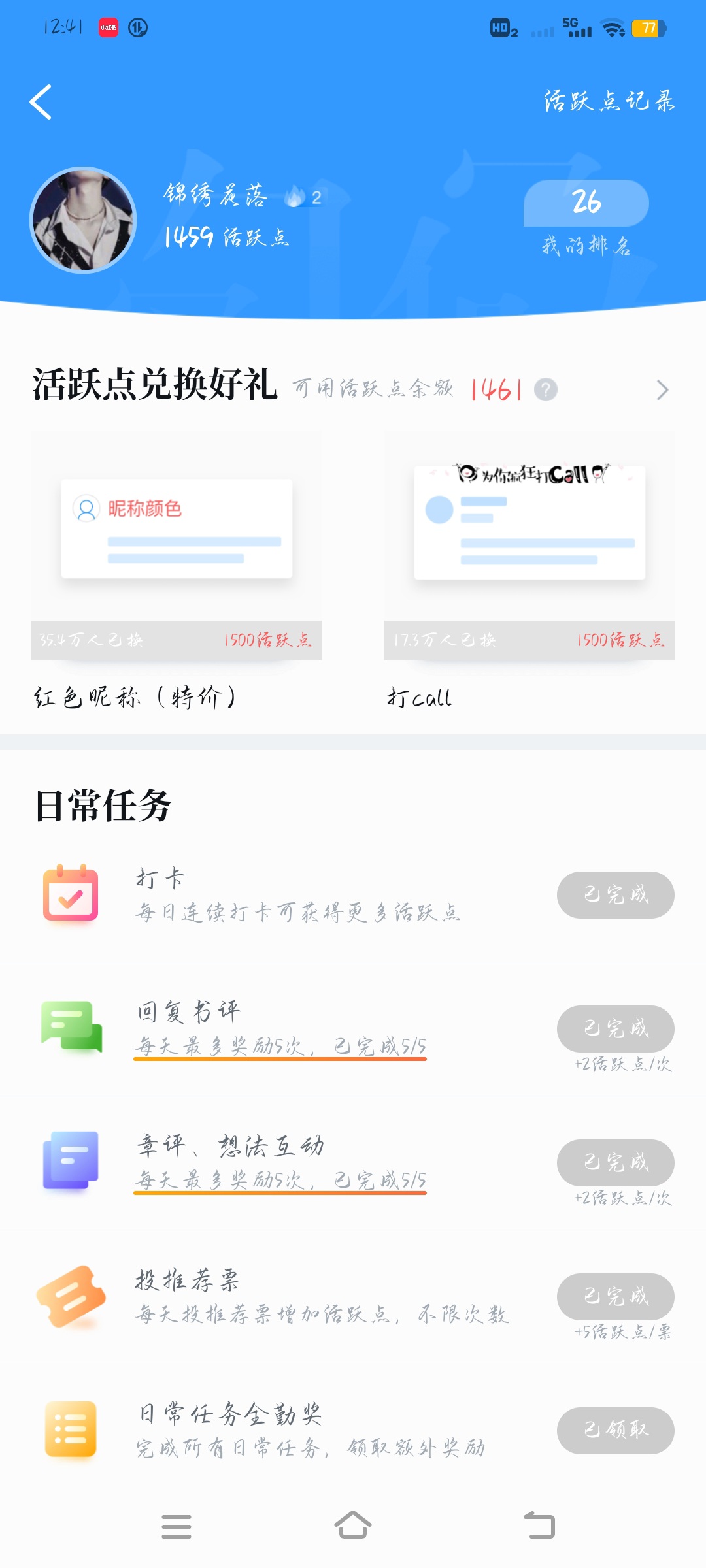Tap the question mark next to balance 1461

pyautogui.click(x=546, y=390)
